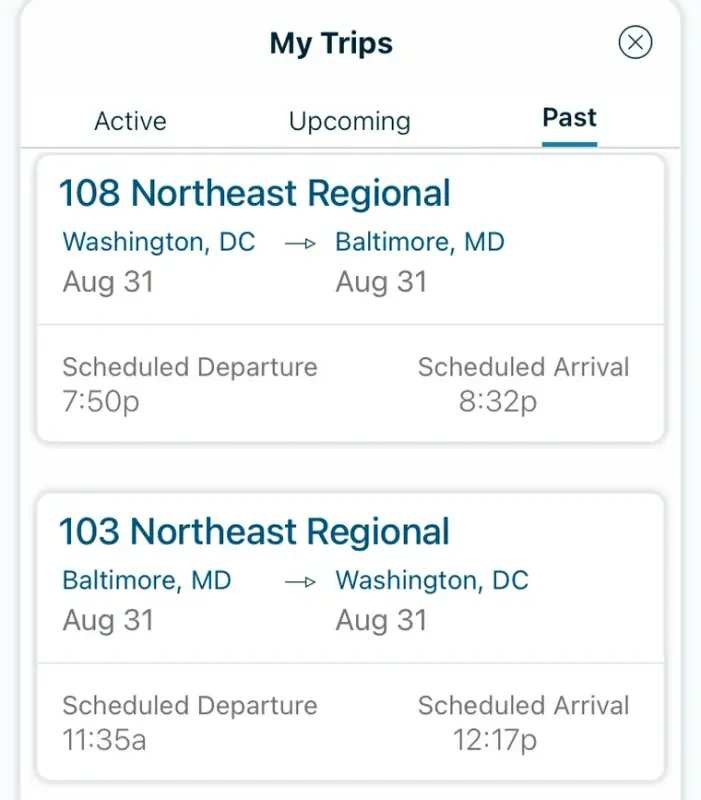
Task: Switch to the Active tab
Action: [130, 122]
